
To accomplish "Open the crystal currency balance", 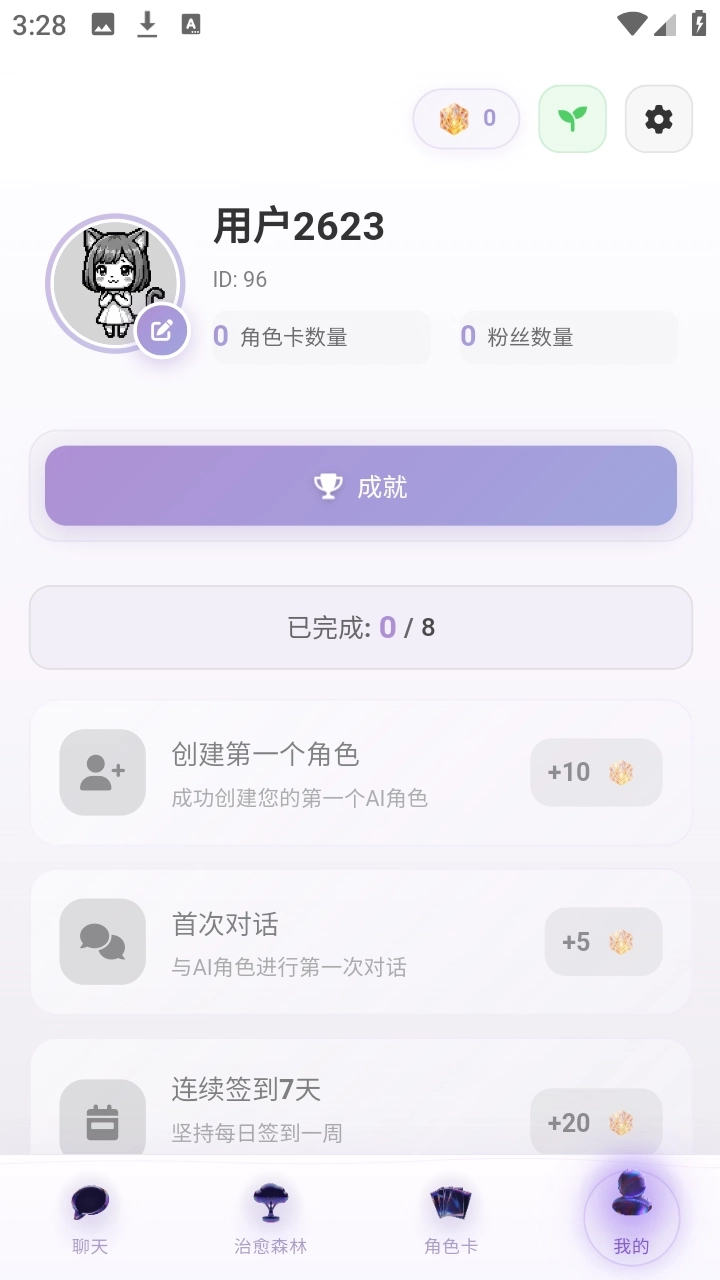I will click(x=466, y=120).
